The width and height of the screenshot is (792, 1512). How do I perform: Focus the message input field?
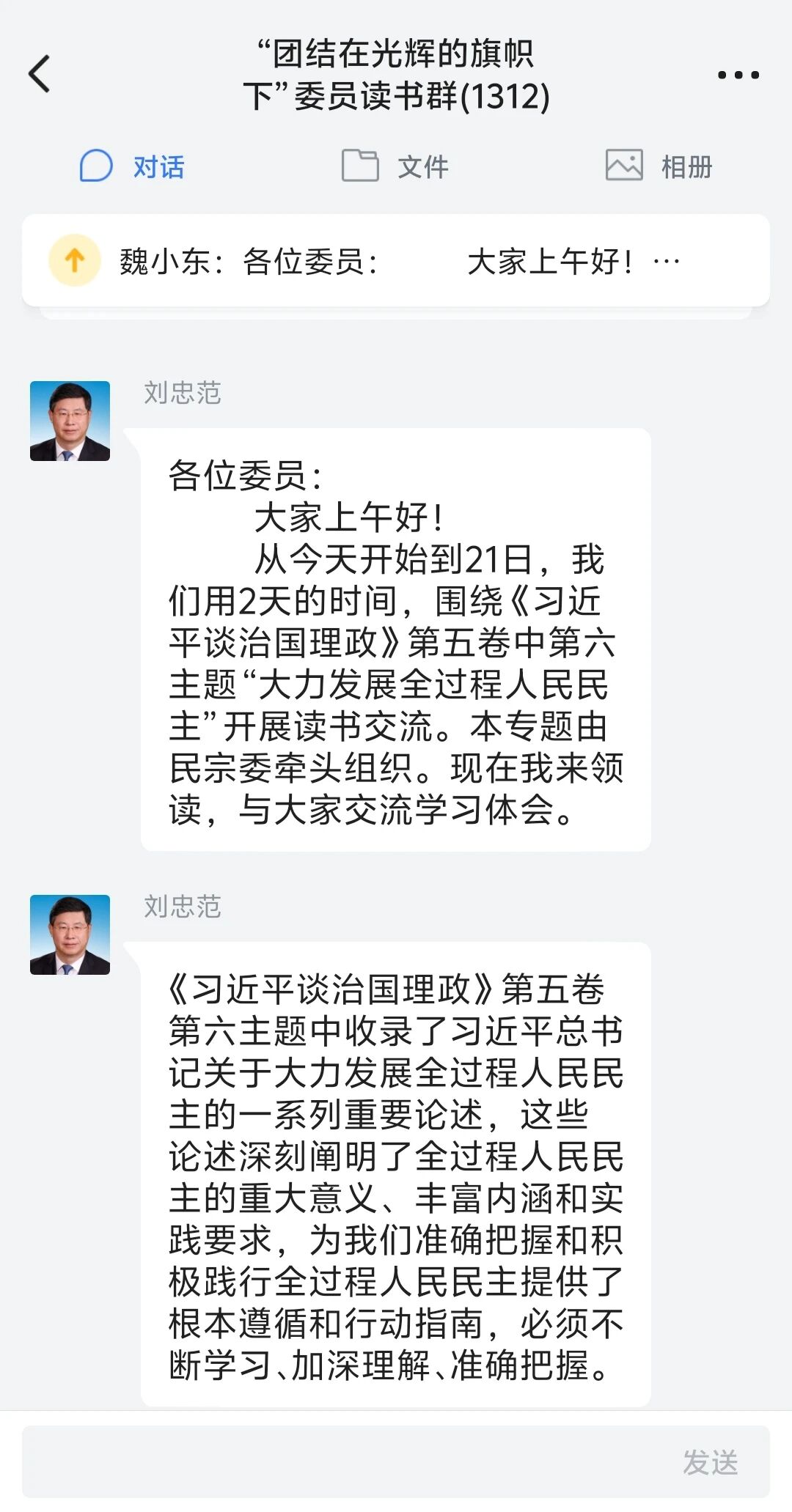[345, 1462]
